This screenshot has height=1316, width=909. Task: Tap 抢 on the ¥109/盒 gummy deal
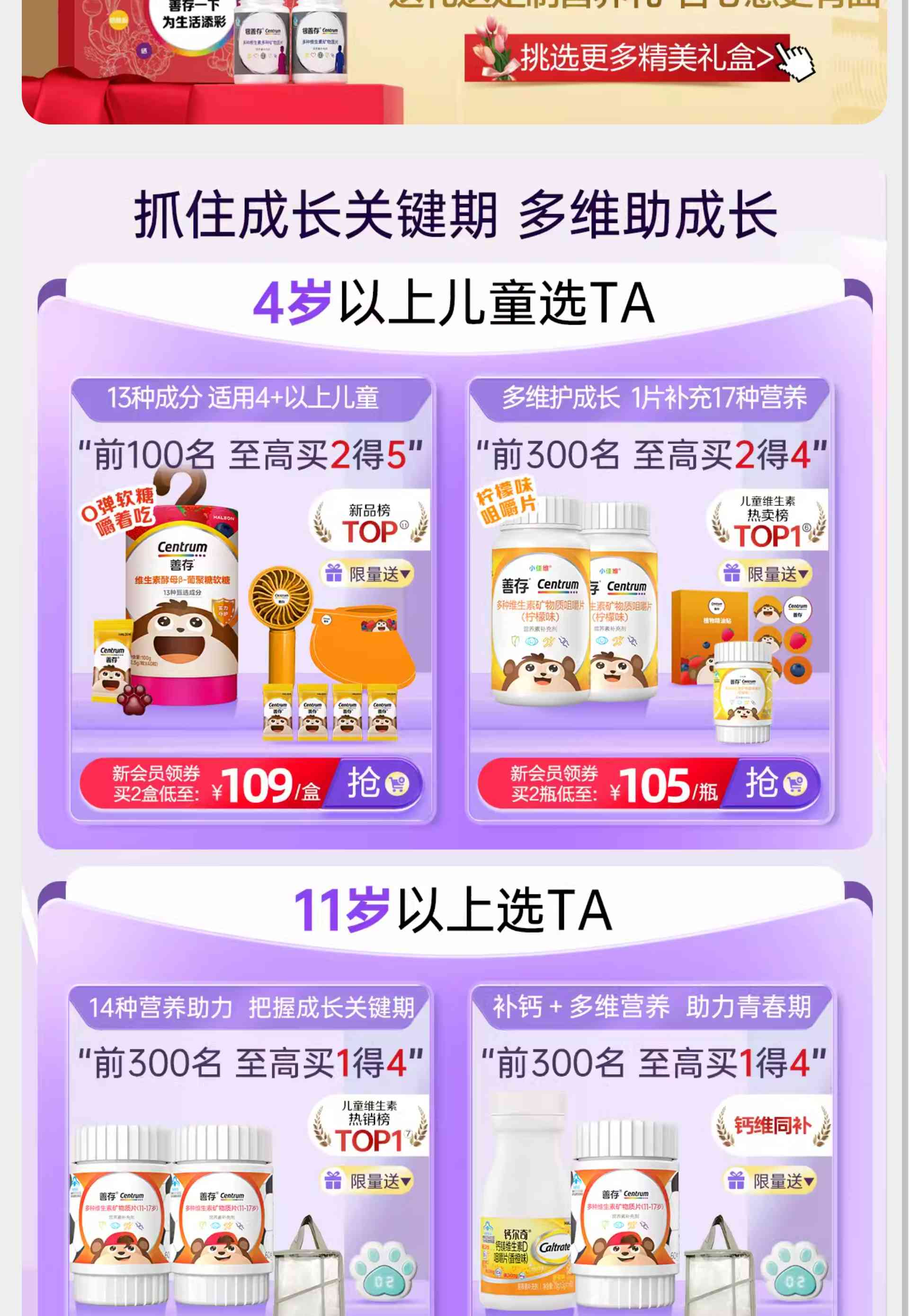(376, 784)
